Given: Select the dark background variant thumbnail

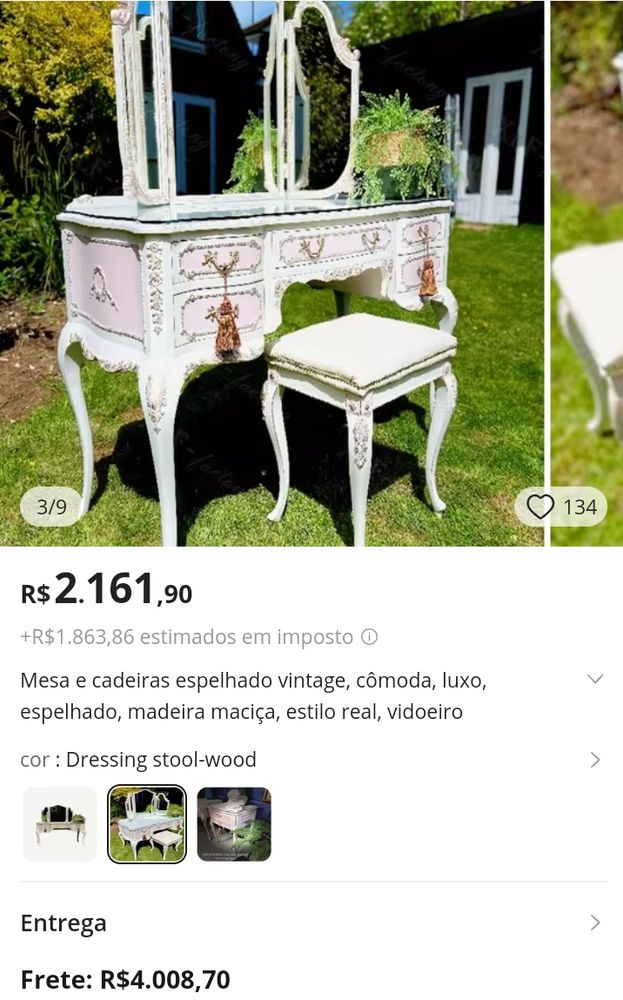Looking at the screenshot, I should (x=234, y=824).
